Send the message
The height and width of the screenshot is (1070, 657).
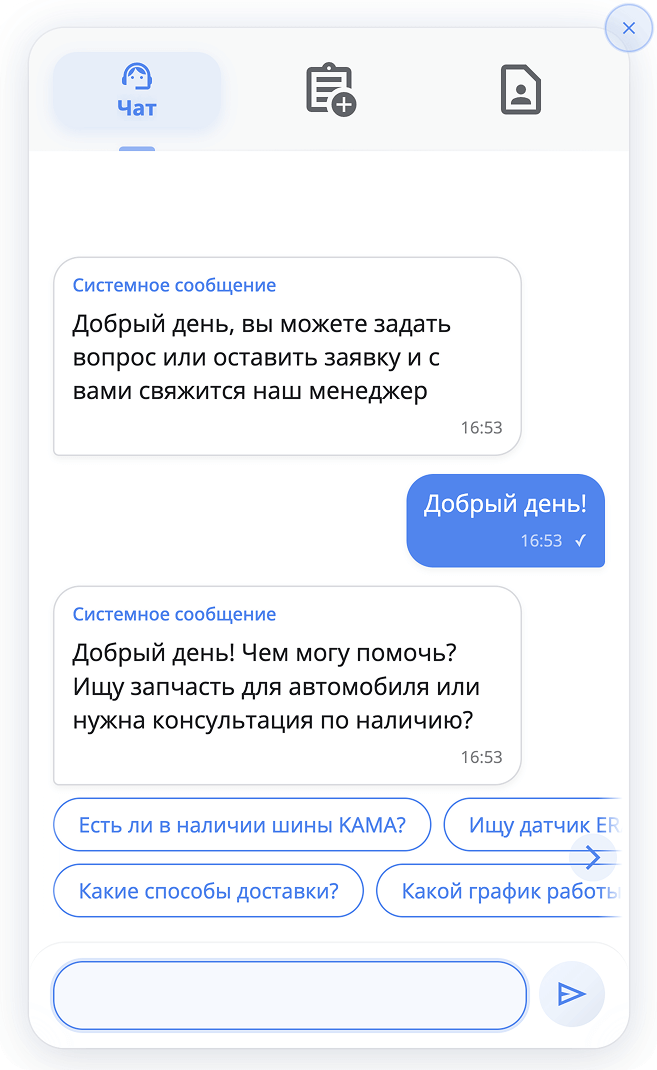(571, 994)
